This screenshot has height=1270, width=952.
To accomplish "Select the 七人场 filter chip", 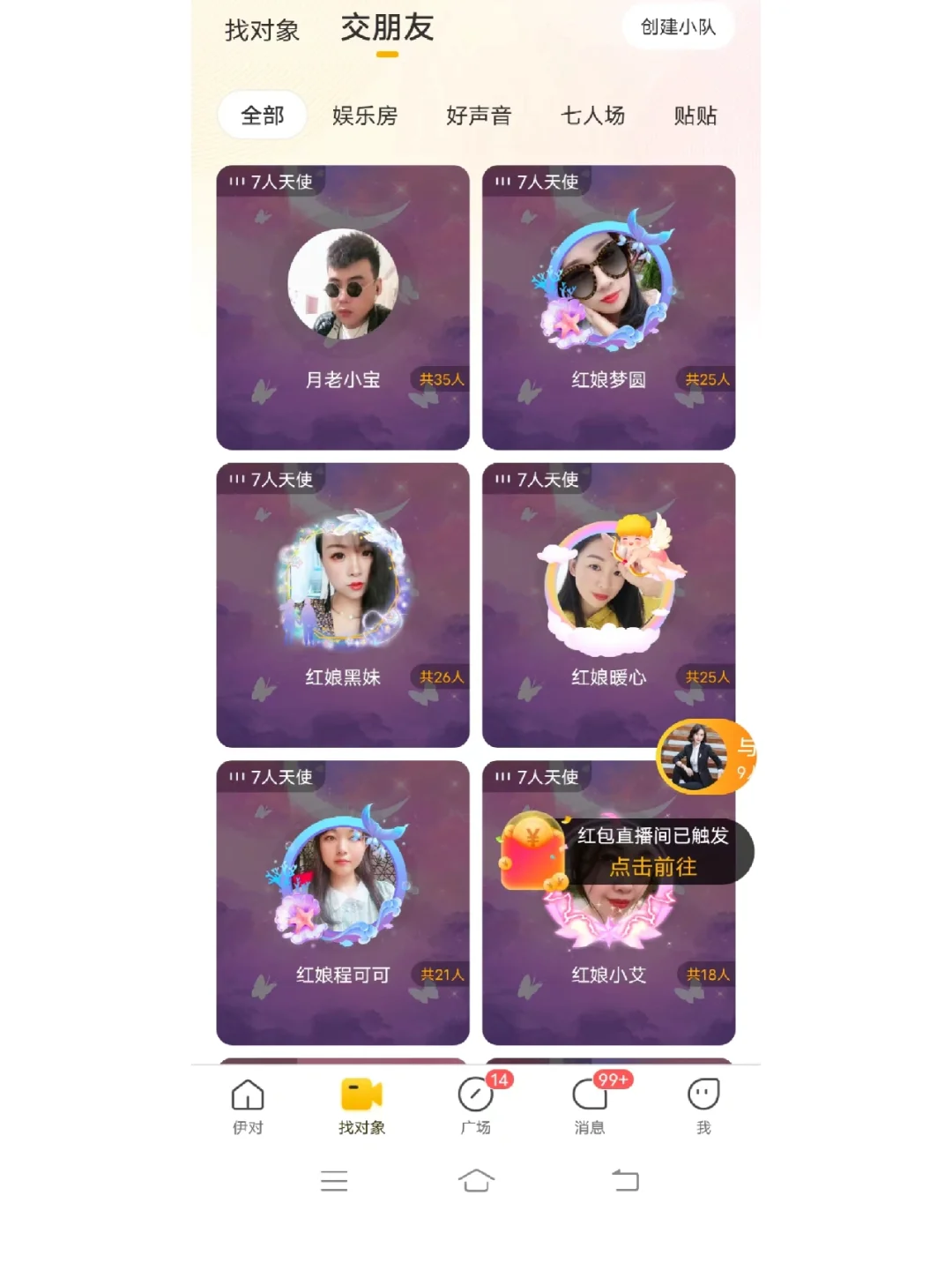I will 592,116.
